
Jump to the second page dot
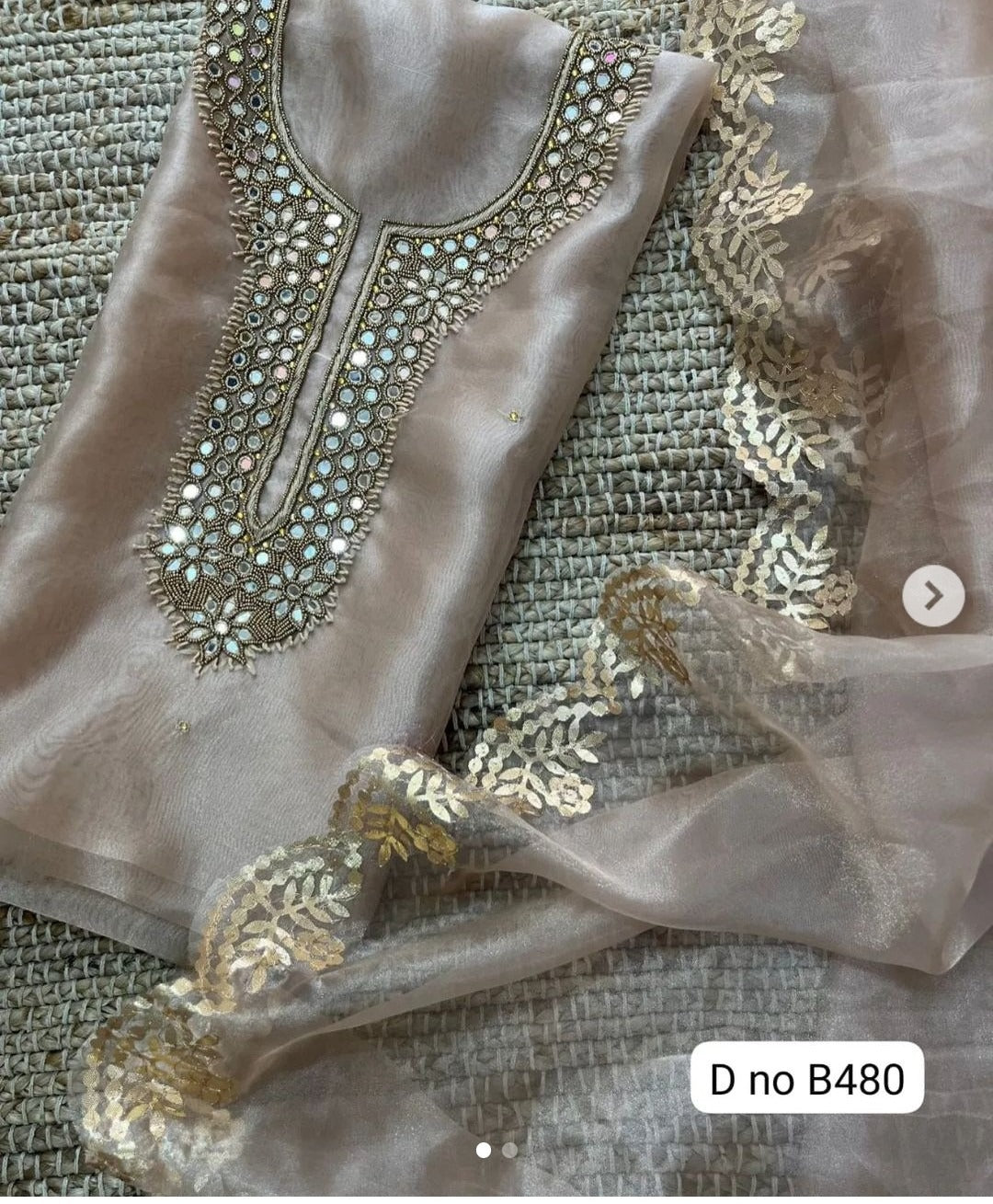(509, 1150)
